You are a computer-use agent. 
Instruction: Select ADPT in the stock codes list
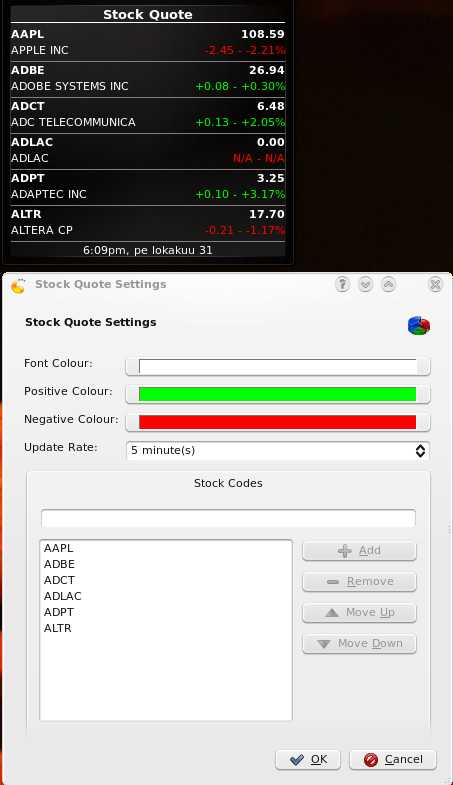(x=59, y=612)
